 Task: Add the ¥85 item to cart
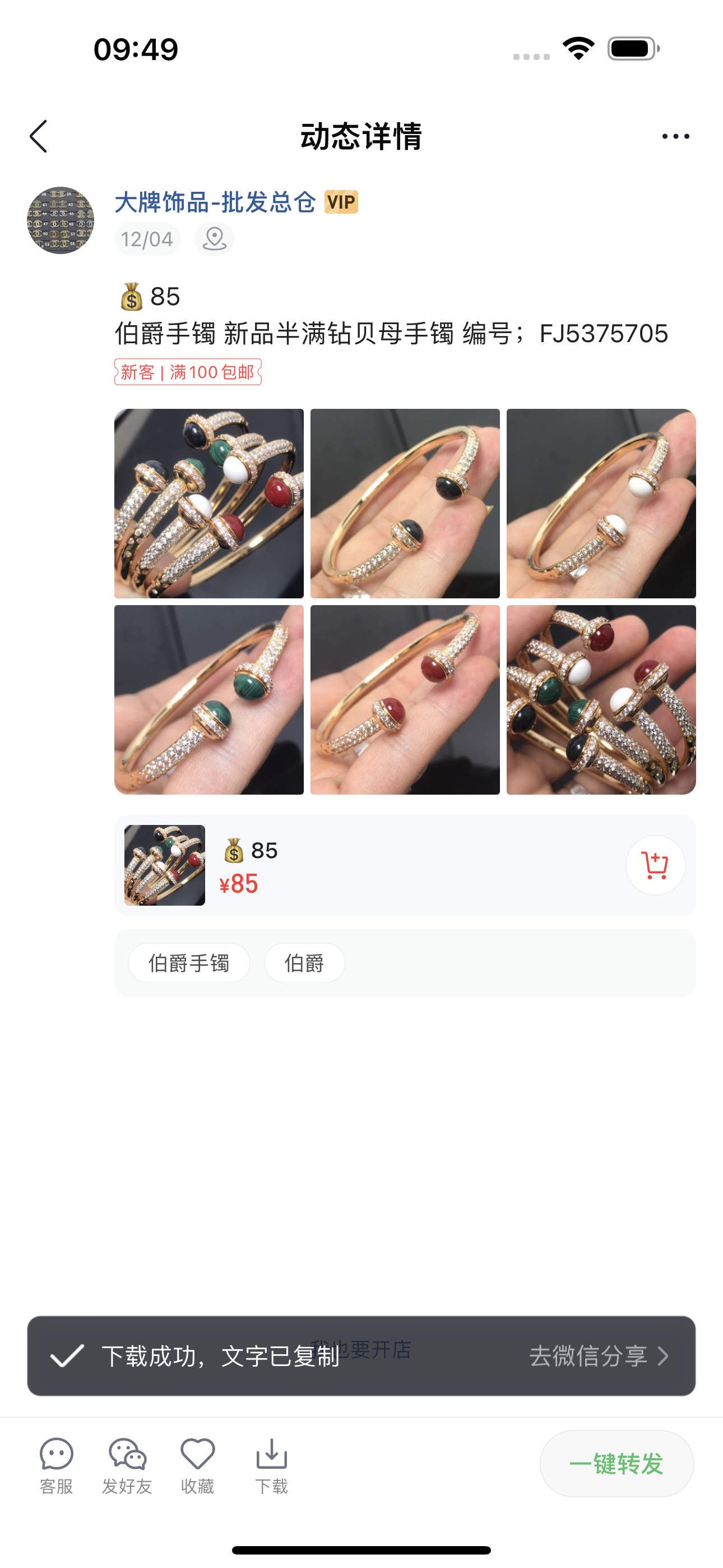[x=655, y=865]
